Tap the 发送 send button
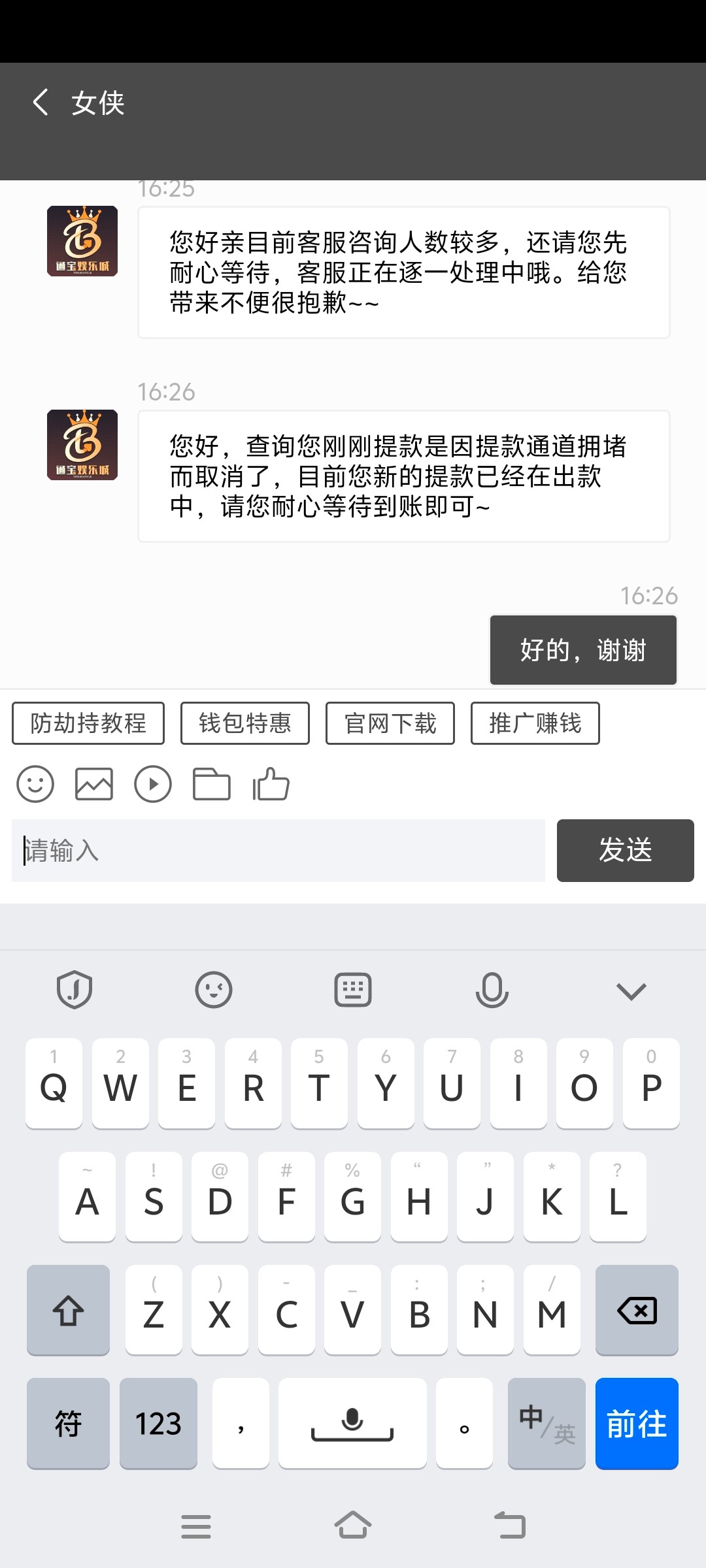The image size is (706, 1568). point(626,851)
